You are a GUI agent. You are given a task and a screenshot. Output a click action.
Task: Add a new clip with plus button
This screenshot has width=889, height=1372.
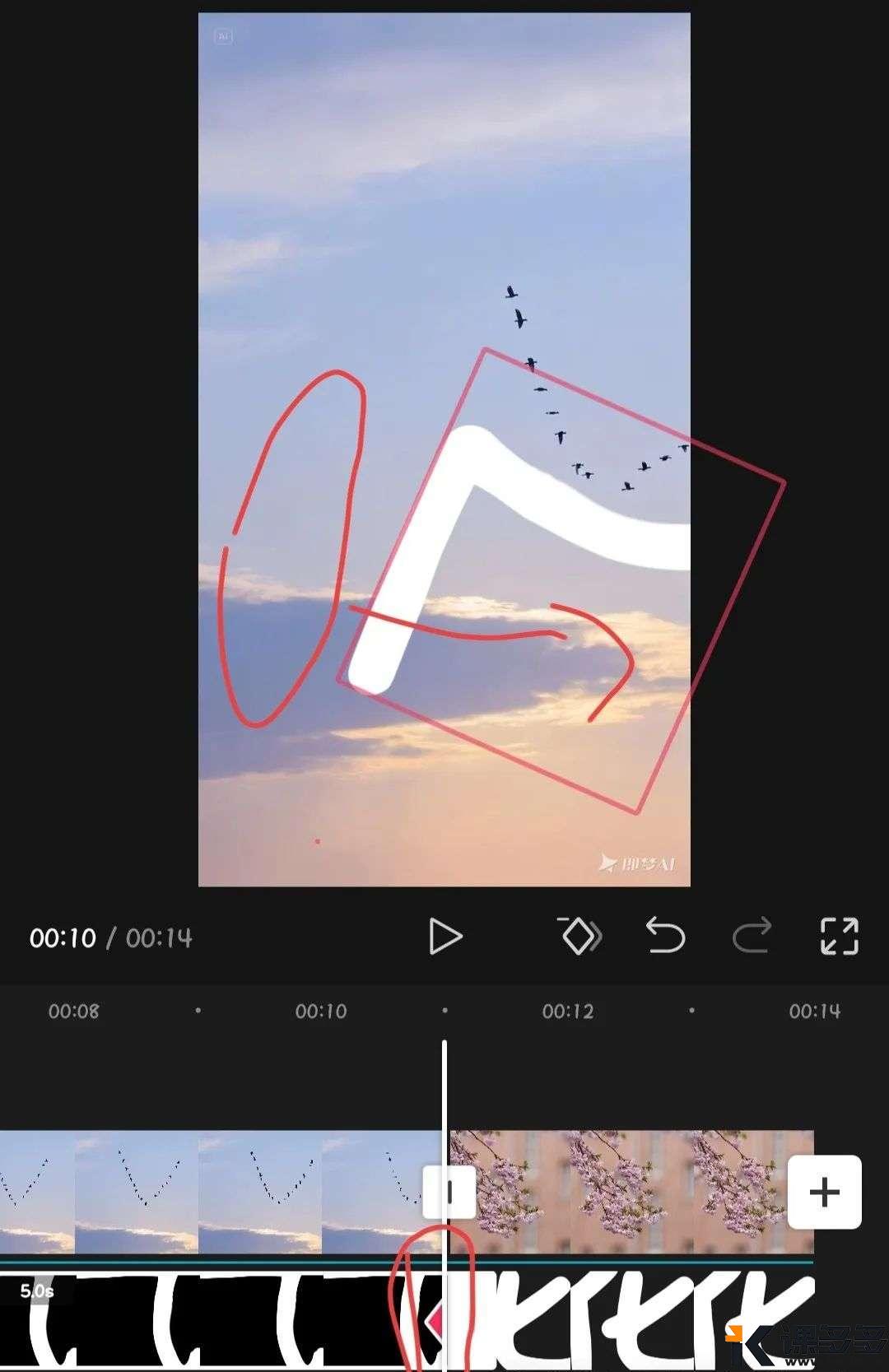point(824,1192)
